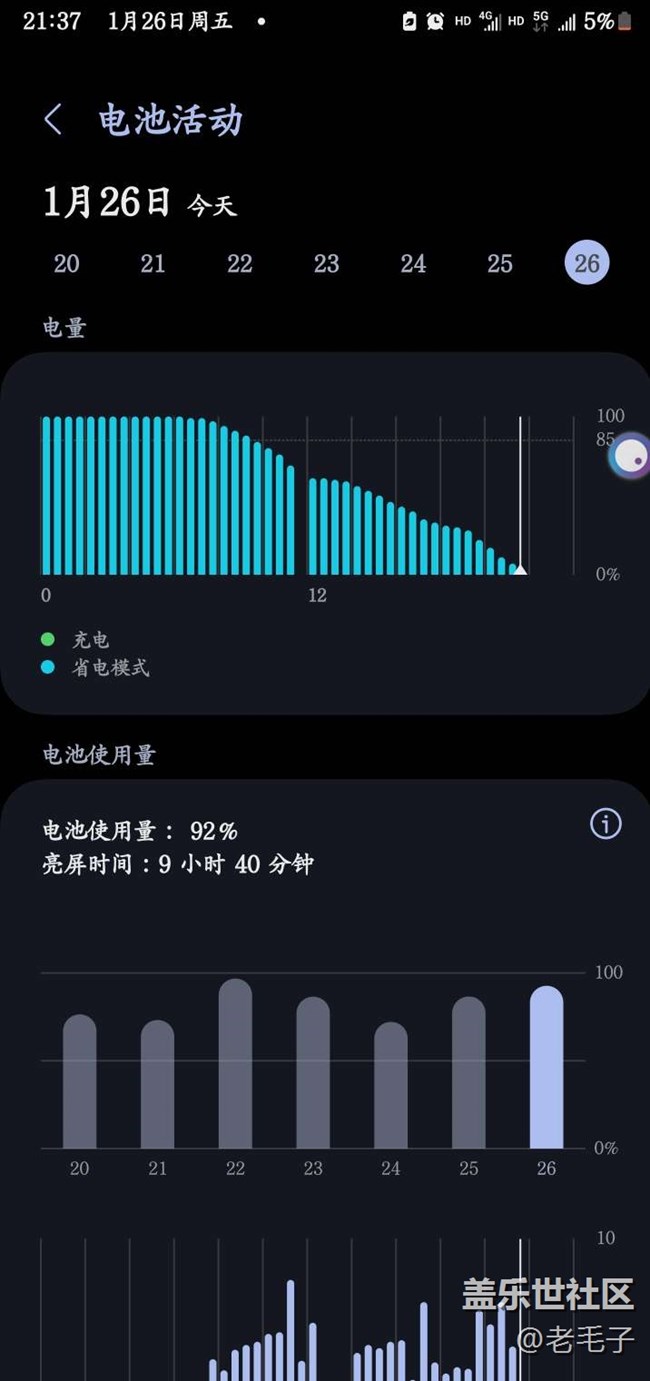
Task: Select the usage bar for day 22
Action: tap(235, 1063)
